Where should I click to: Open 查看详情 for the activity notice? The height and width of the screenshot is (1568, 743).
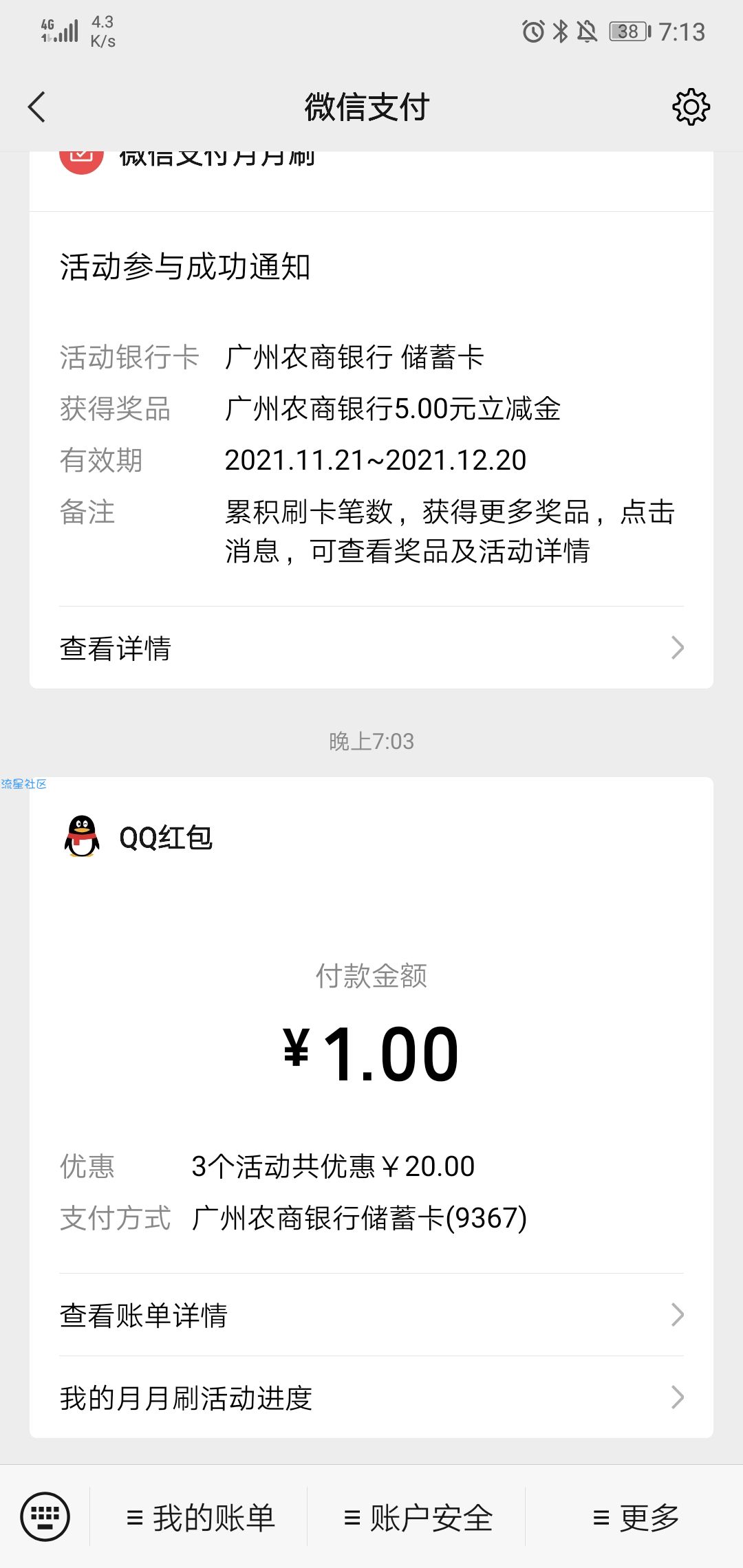371,648
